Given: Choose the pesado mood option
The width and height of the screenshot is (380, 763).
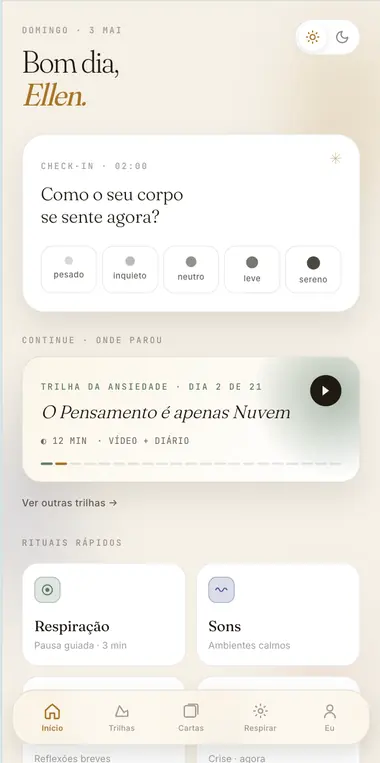Looking at the screenshot, I should [x=69, y=269].
